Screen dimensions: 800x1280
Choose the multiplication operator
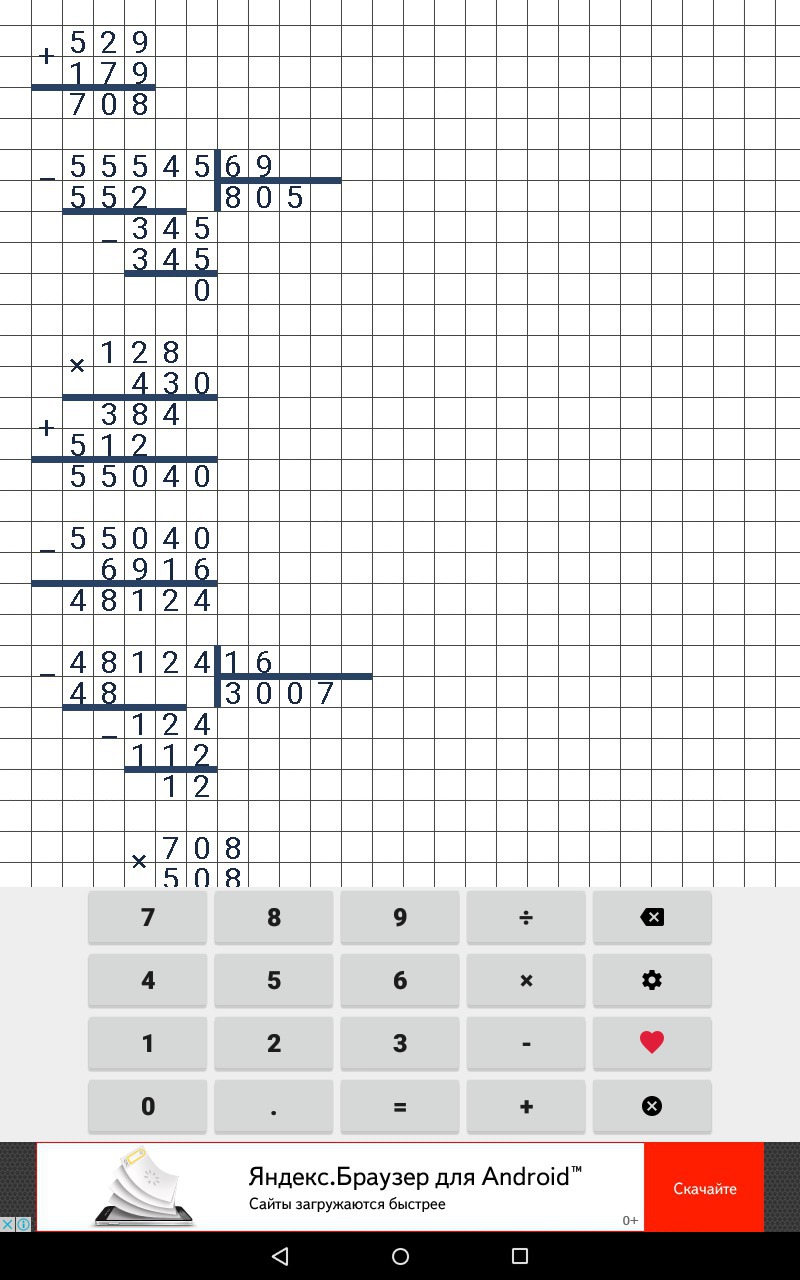click(526, 980)
